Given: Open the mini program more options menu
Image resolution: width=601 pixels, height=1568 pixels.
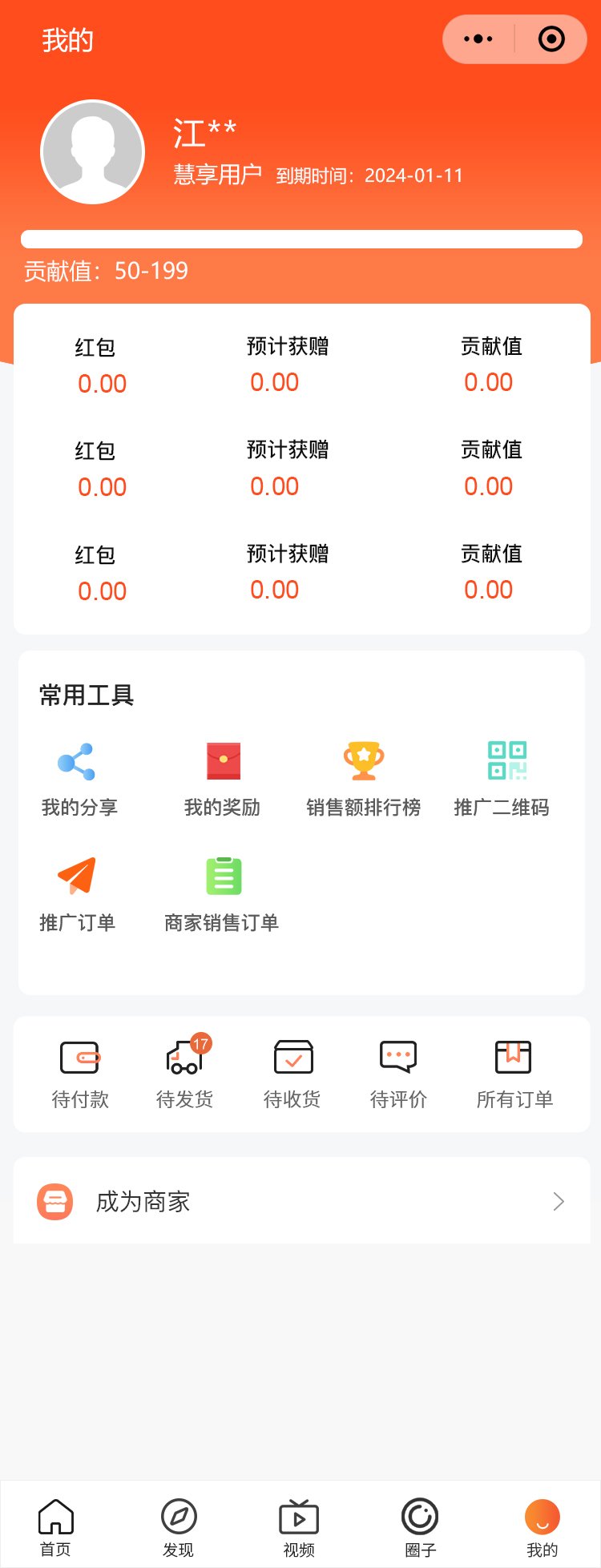Looking at the screenshot, I should (x=478, y=39).
